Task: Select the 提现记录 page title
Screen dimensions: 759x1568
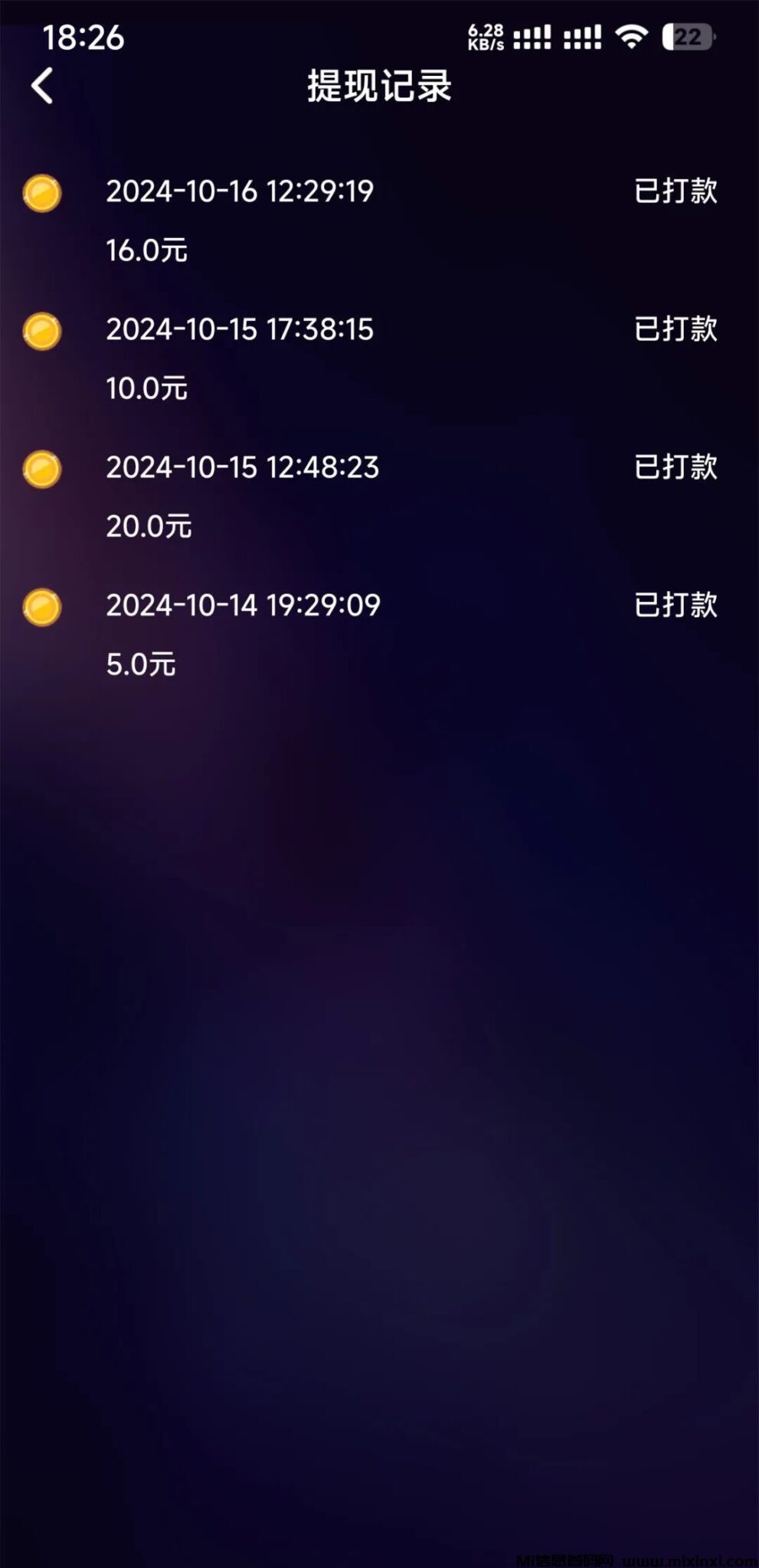Action: pos(378,87)
